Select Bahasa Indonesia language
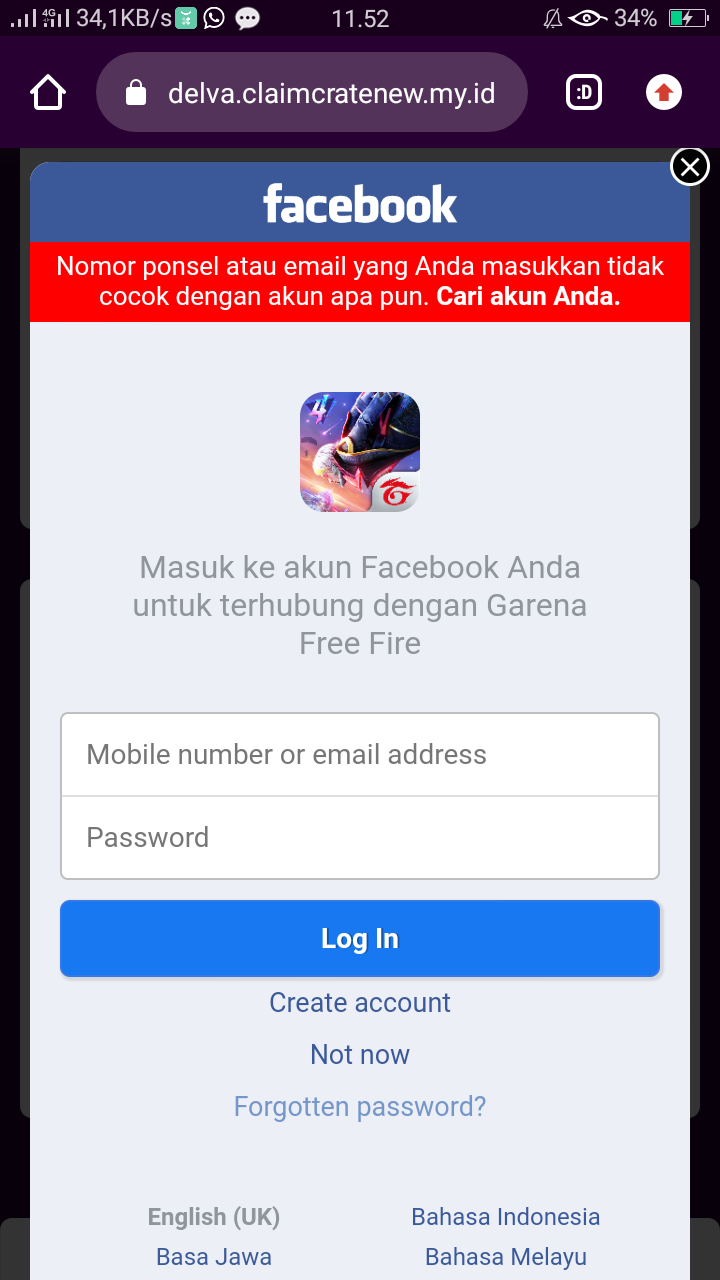The width and height of the screenshot is (720, 1280). click(506, 1217)
